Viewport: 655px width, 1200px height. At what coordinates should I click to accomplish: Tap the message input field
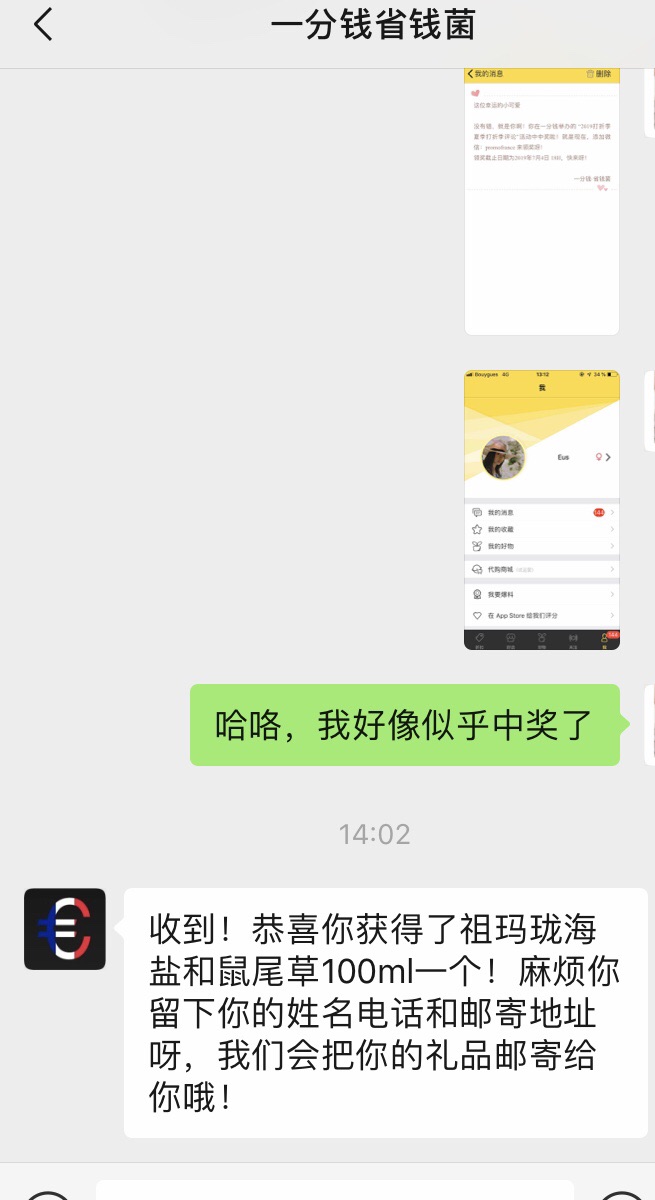tap(335, 1190)
